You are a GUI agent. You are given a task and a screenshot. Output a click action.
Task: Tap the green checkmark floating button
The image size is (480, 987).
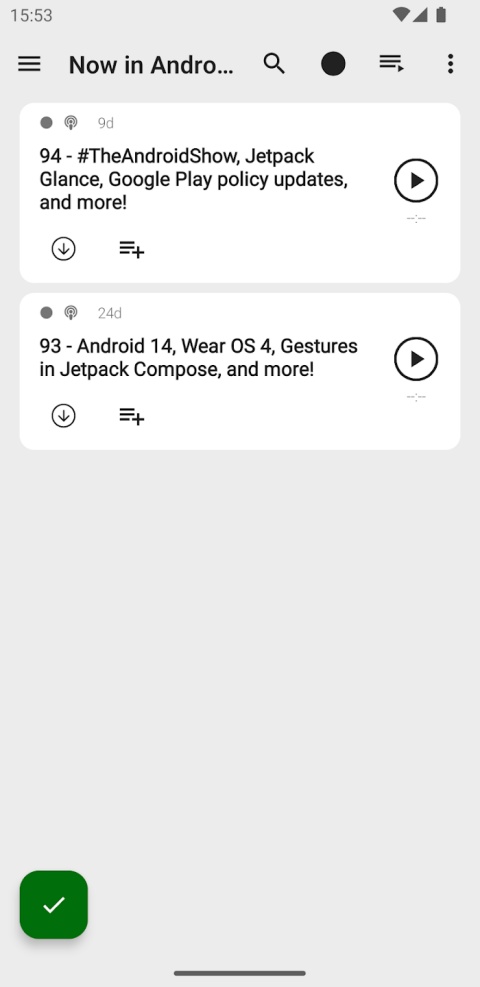click(53, 905)
